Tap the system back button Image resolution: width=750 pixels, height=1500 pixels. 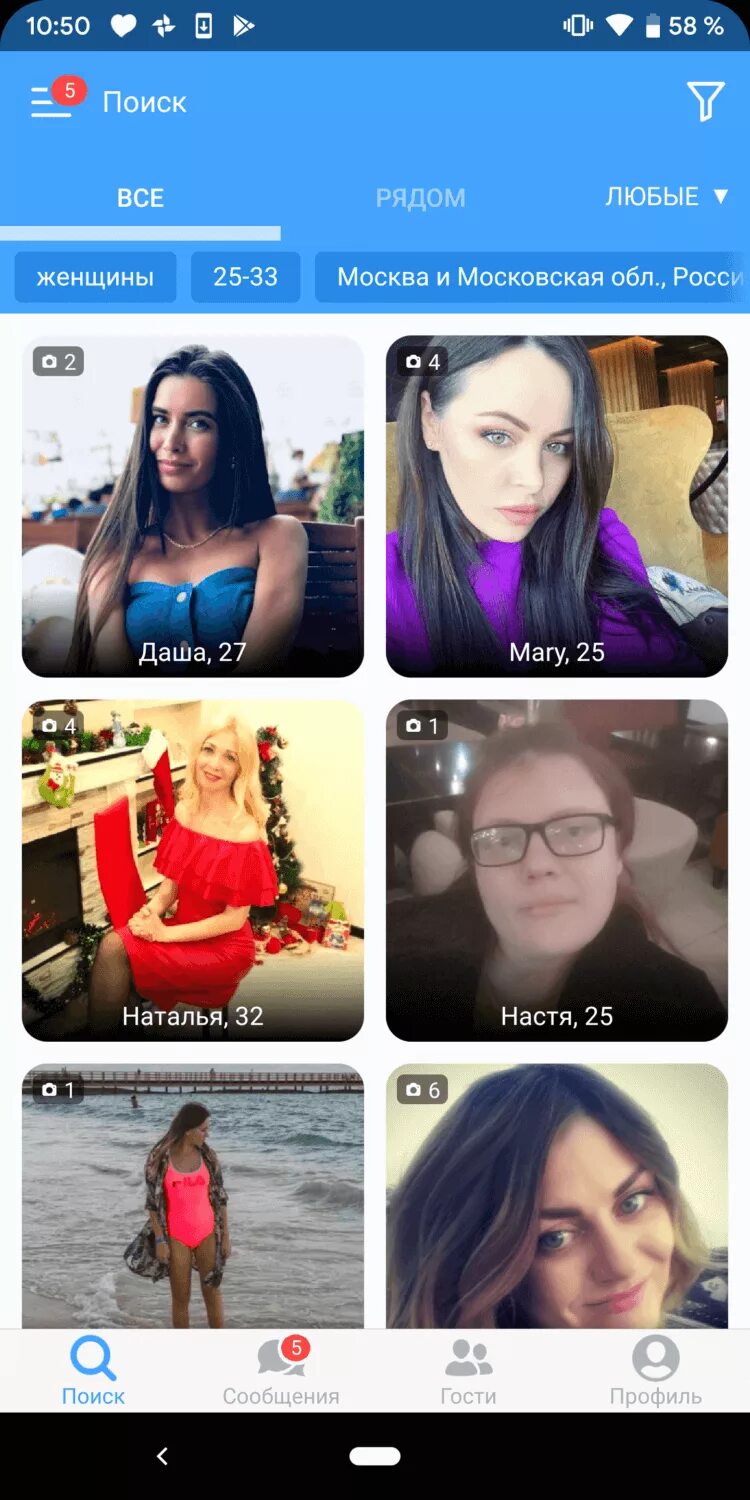point(163,1456)
